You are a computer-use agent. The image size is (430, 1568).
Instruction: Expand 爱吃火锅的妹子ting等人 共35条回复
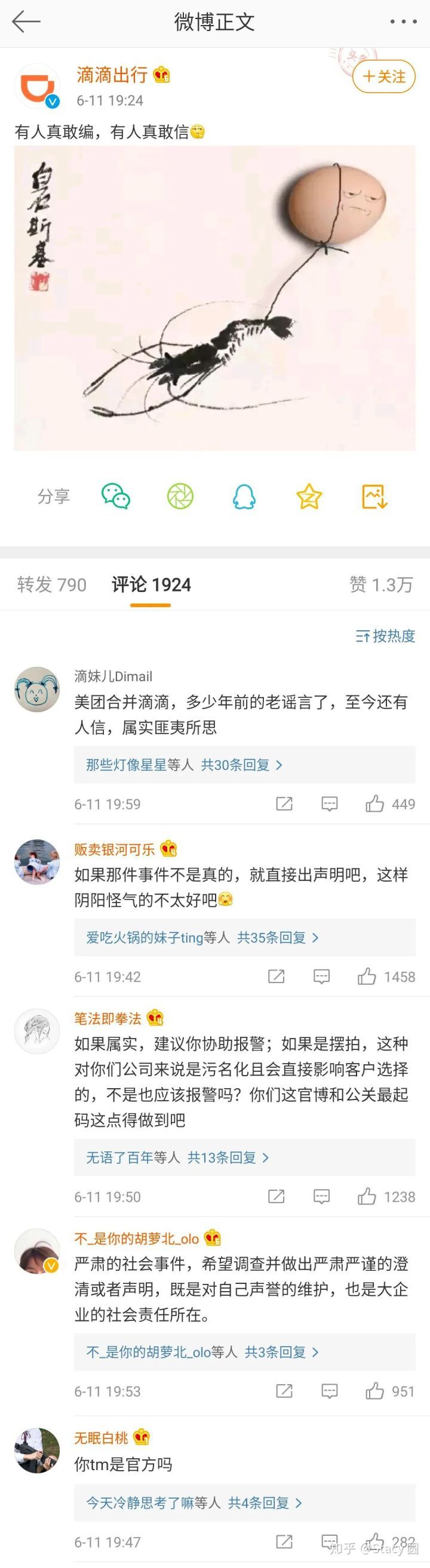(x=202, y=938)
